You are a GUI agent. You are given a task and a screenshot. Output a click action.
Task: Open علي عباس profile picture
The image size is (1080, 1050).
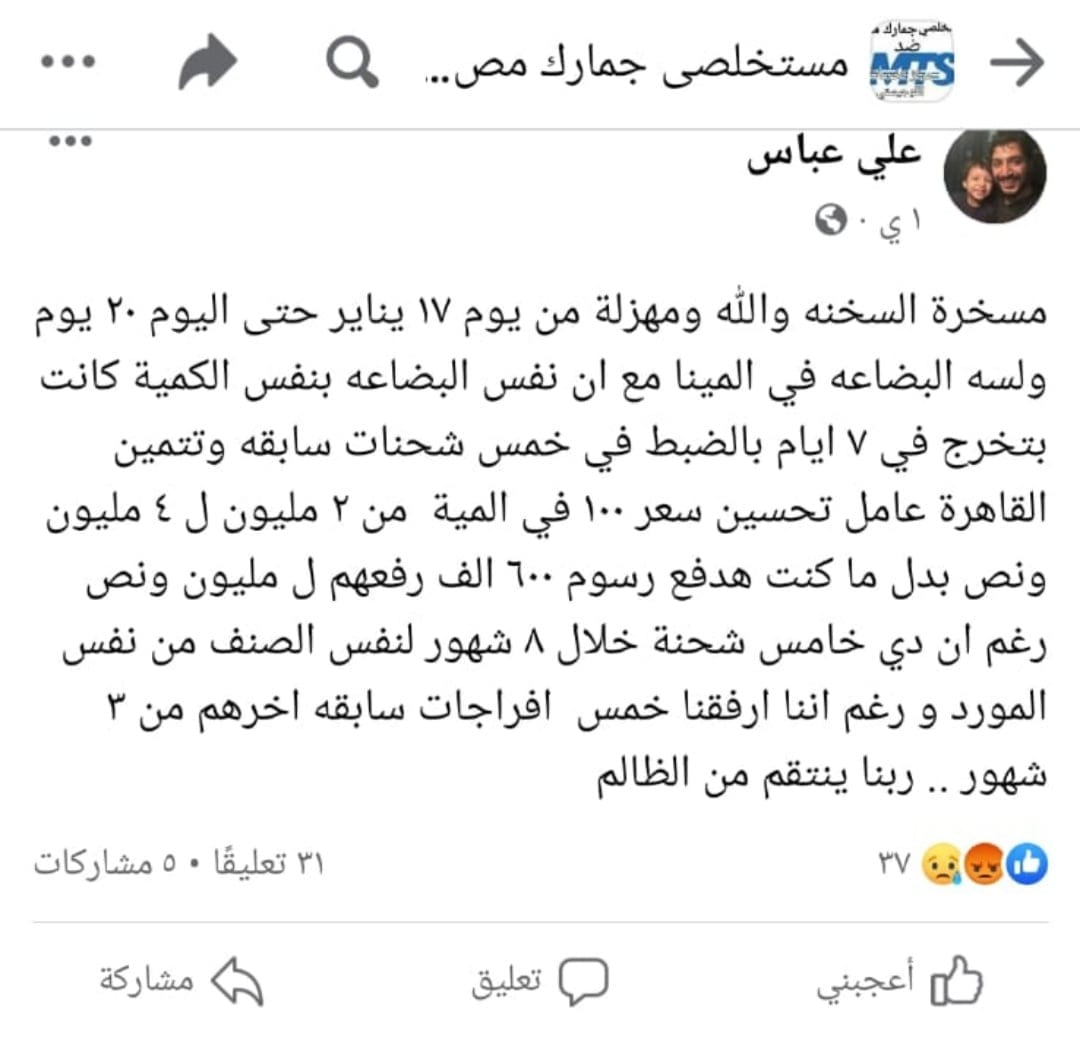point(995,177)
